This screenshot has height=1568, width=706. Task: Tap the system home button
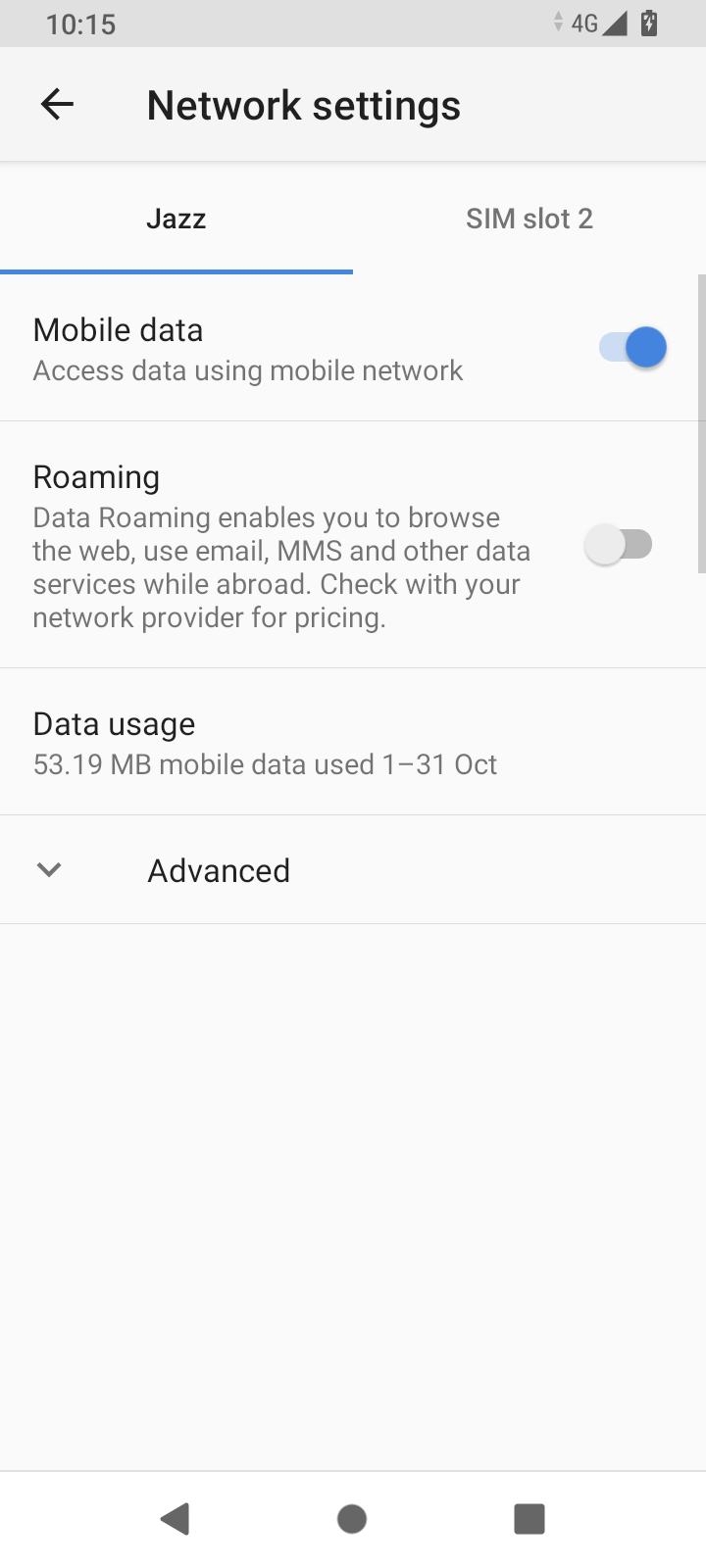[352, 1519]
